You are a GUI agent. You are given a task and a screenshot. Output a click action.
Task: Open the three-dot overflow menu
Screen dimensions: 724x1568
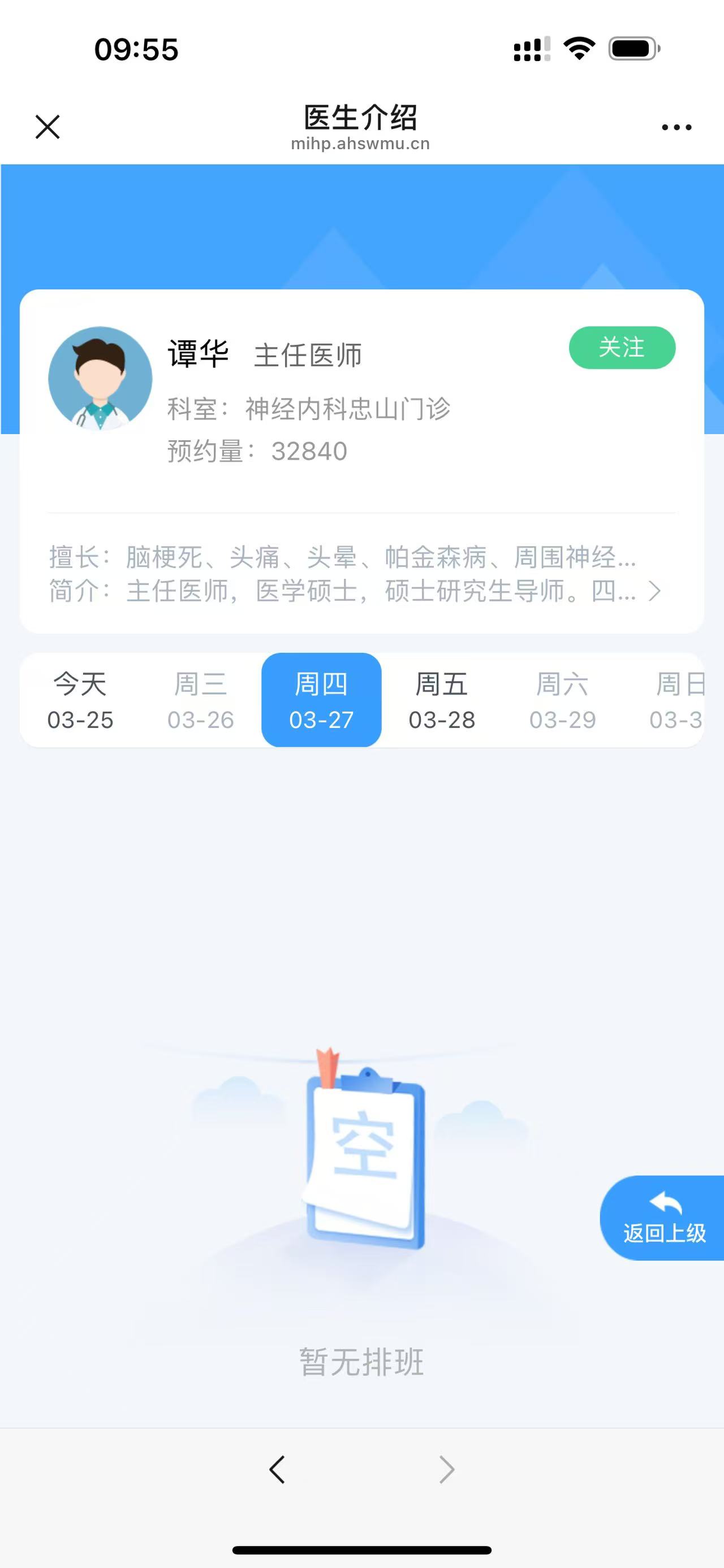(x=676, y=127)
